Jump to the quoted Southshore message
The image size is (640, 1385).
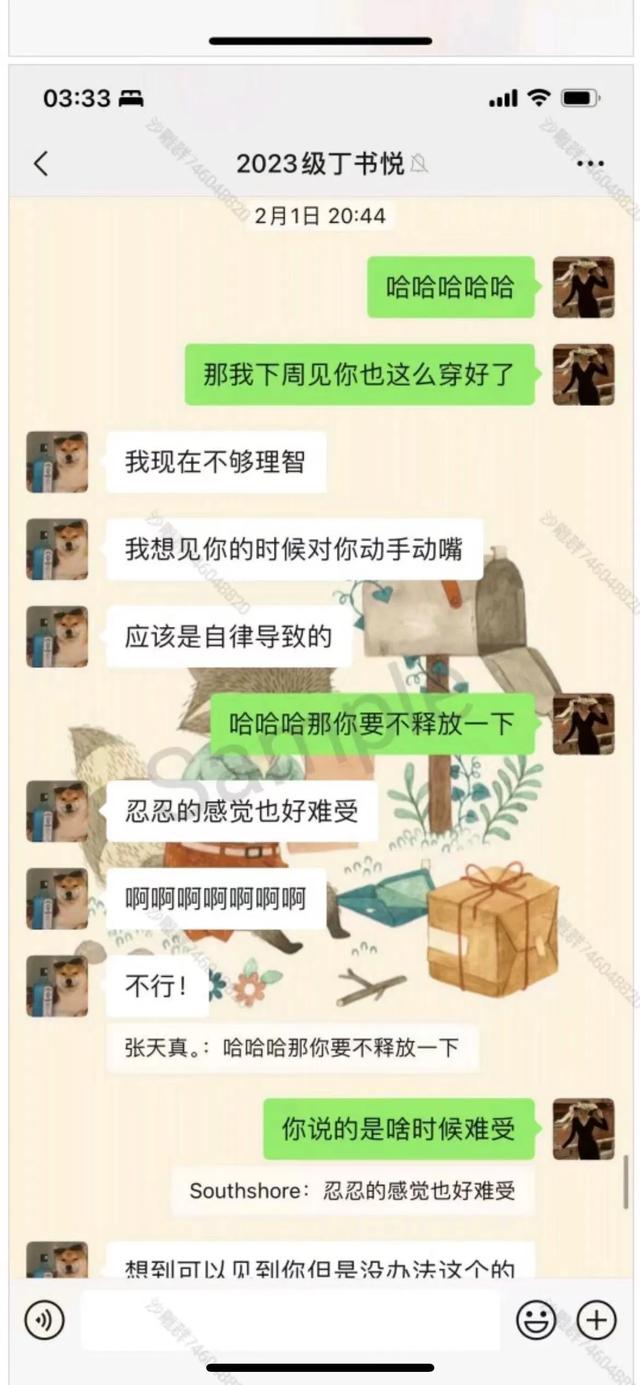353,1191
